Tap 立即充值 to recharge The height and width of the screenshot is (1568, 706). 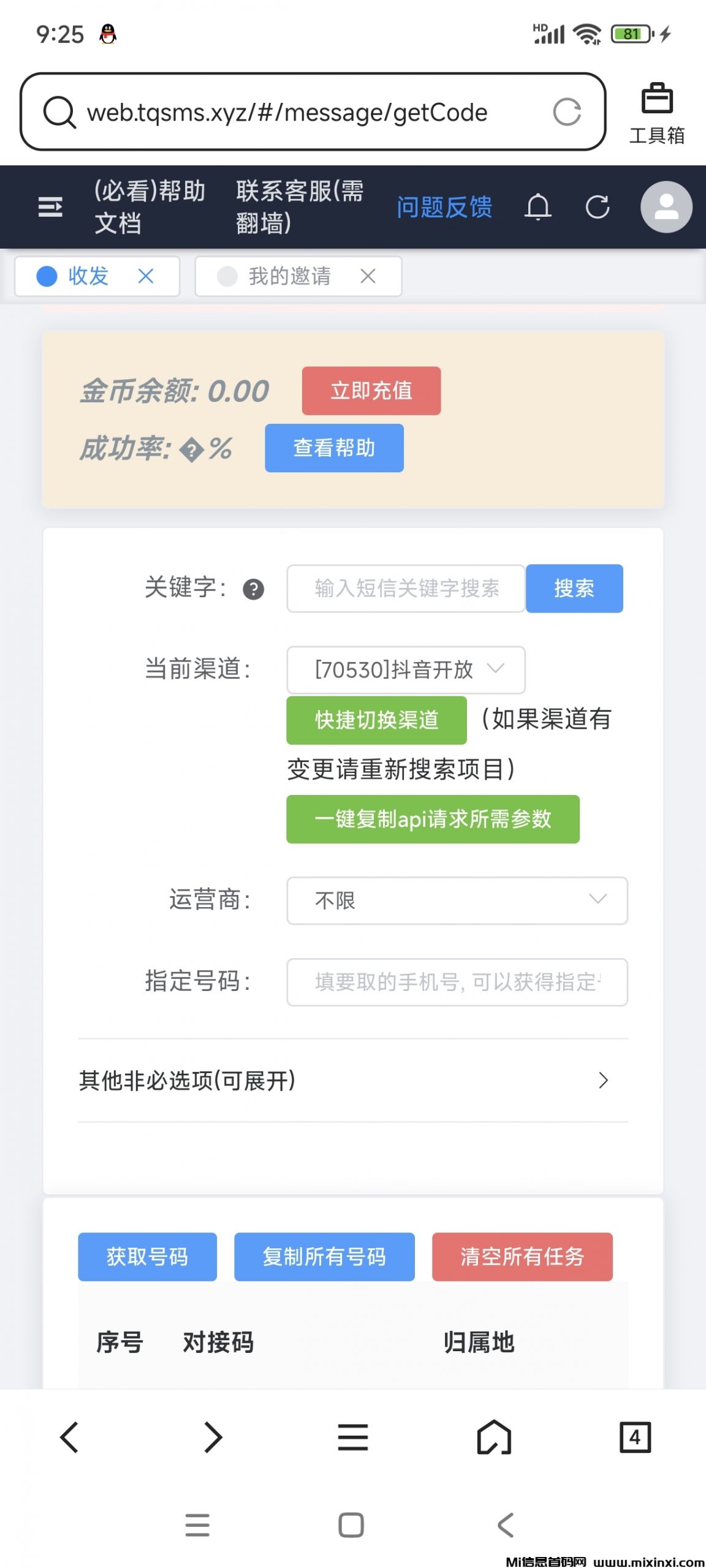(x=371, y=391)
